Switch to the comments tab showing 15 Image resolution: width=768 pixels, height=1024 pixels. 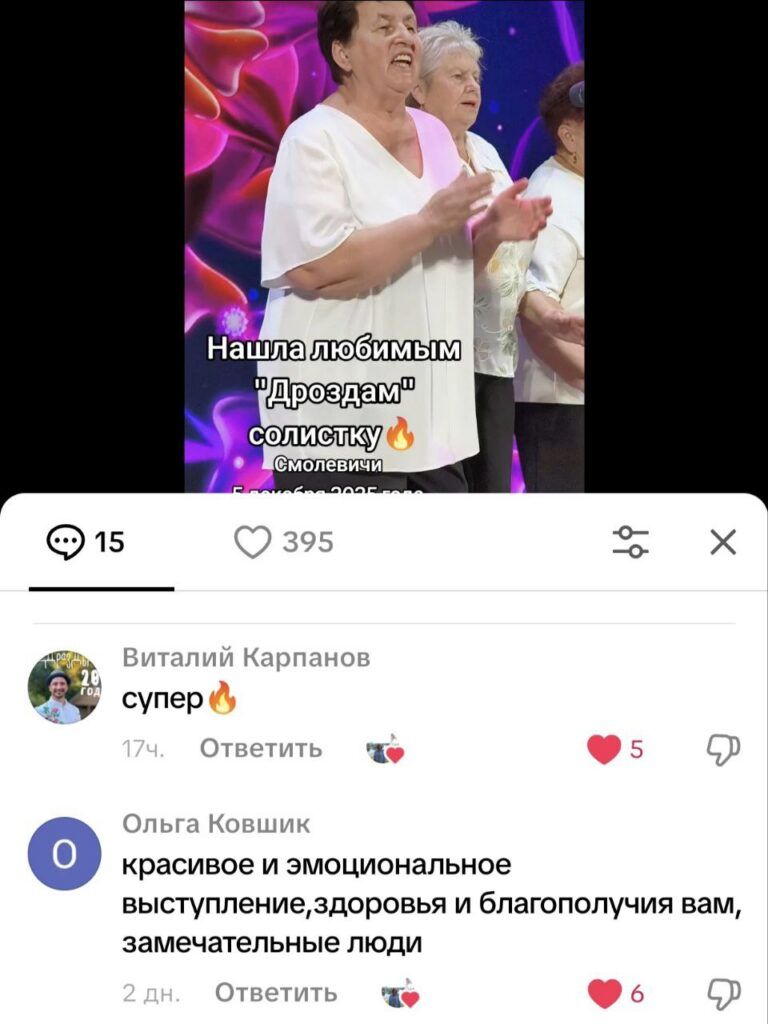coord(86,542)
